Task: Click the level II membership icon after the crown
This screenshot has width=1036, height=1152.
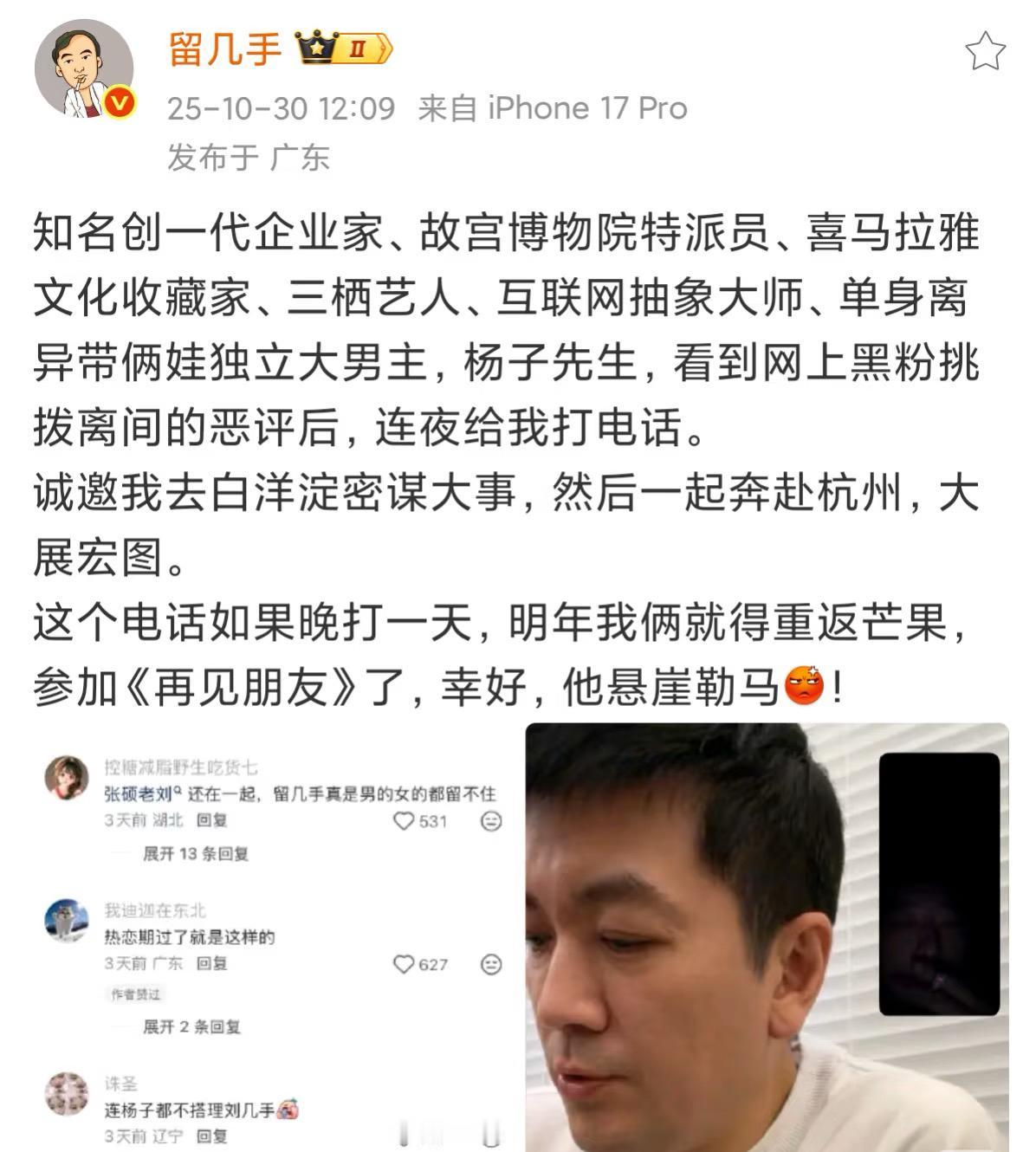Action: coord(358,49)
